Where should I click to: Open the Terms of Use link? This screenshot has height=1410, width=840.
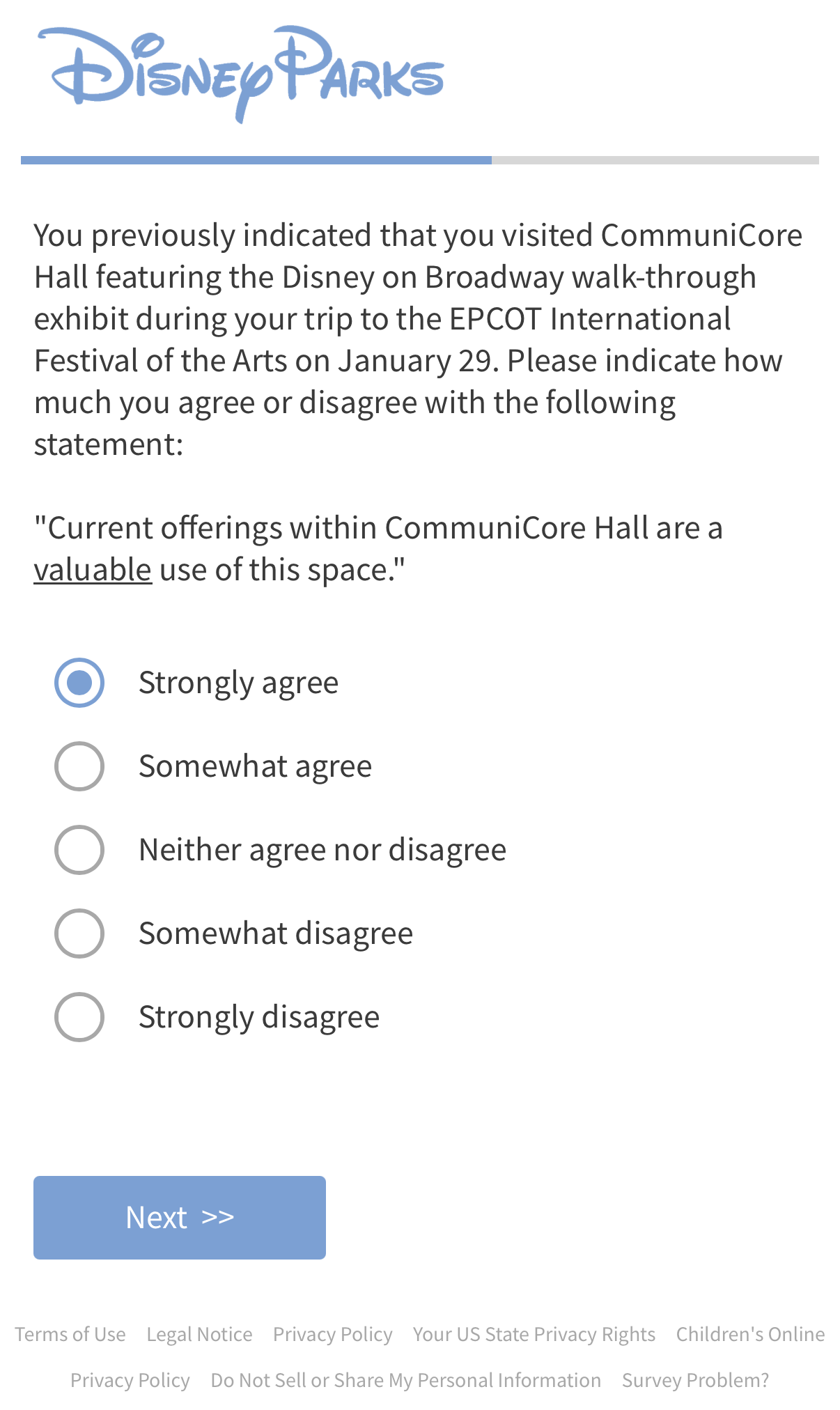click(70, 1334)
